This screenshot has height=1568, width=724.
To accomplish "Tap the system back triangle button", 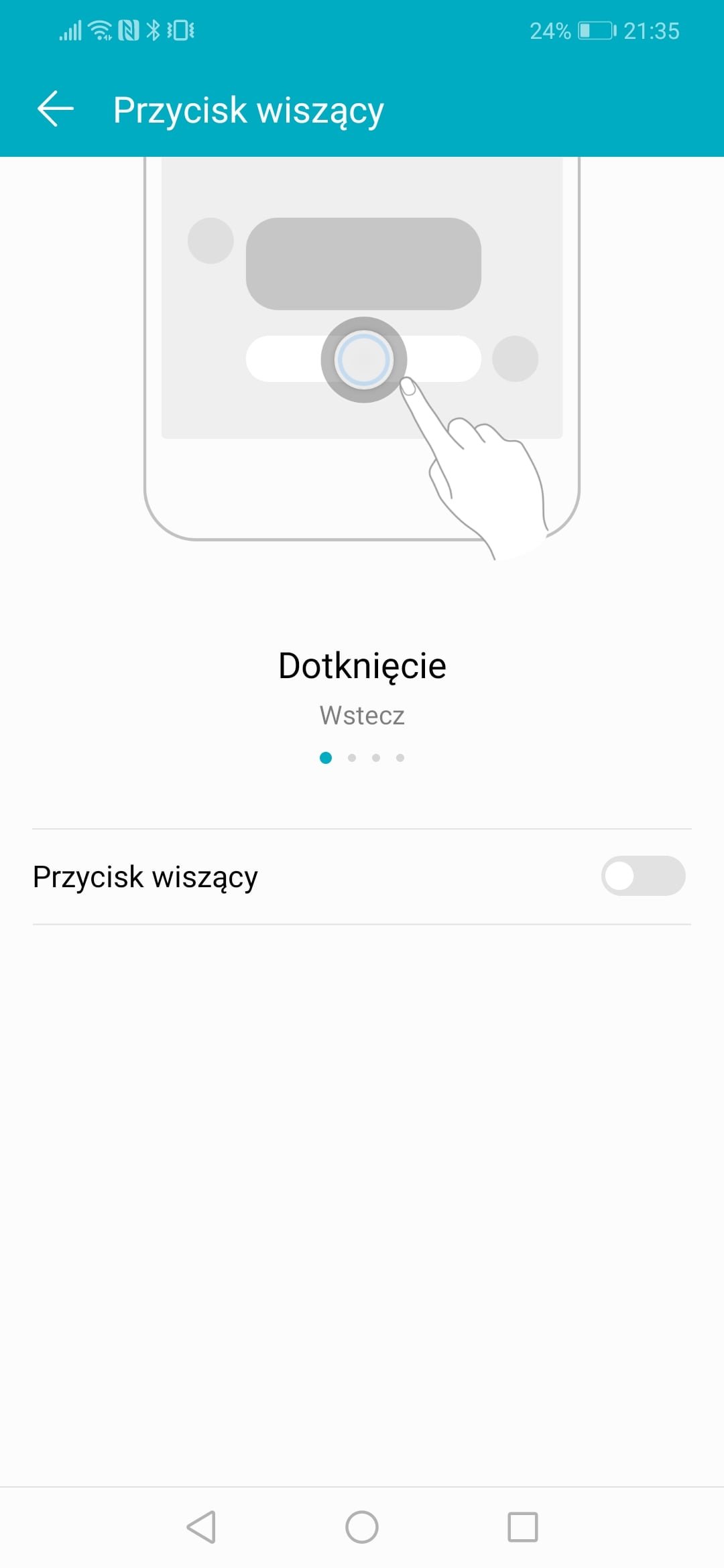I will (201, 1527).
